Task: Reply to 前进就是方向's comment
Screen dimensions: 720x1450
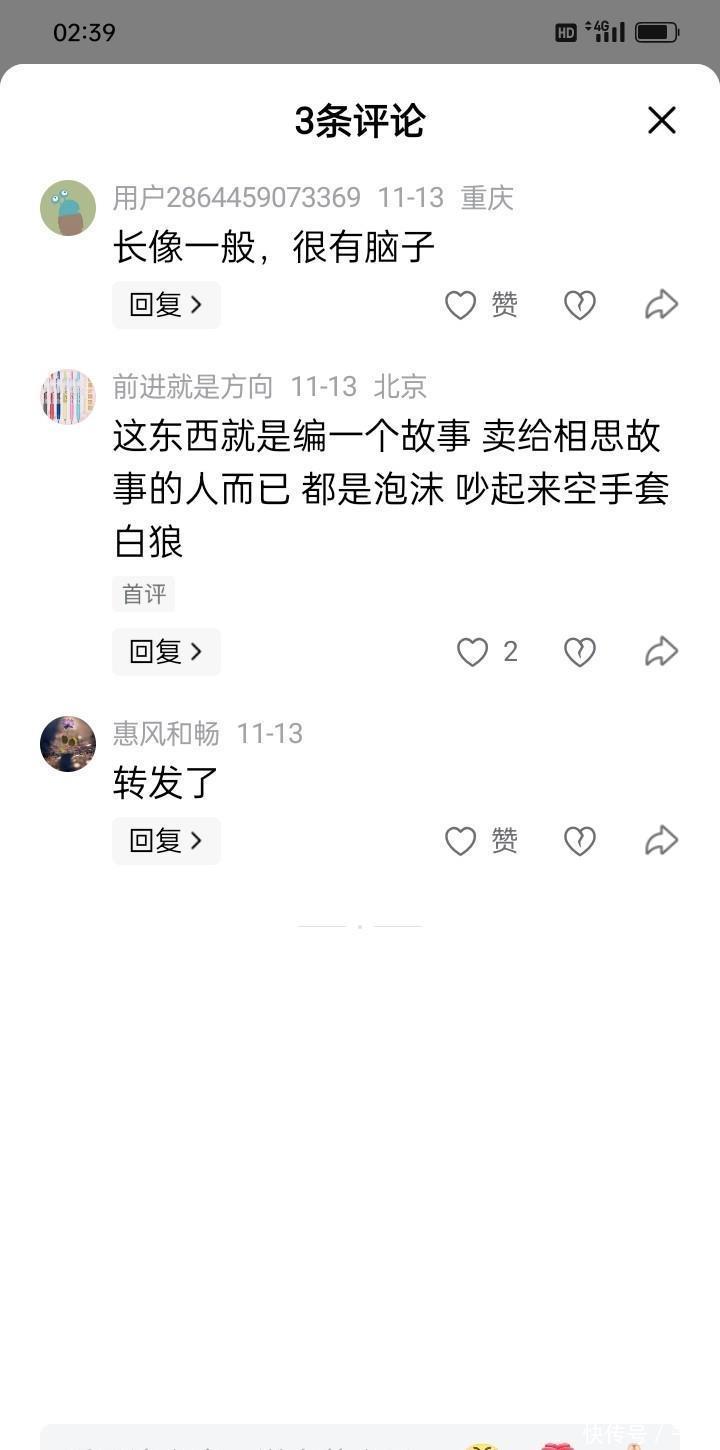Action: (166, 652)
